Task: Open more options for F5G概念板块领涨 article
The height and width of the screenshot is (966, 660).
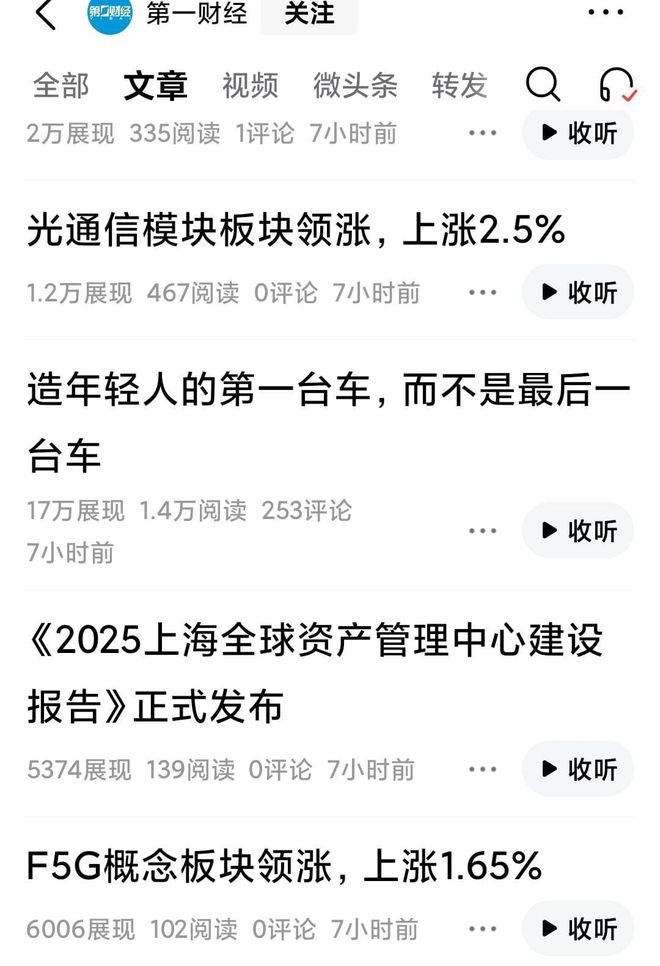Action: tap(482, 929)
